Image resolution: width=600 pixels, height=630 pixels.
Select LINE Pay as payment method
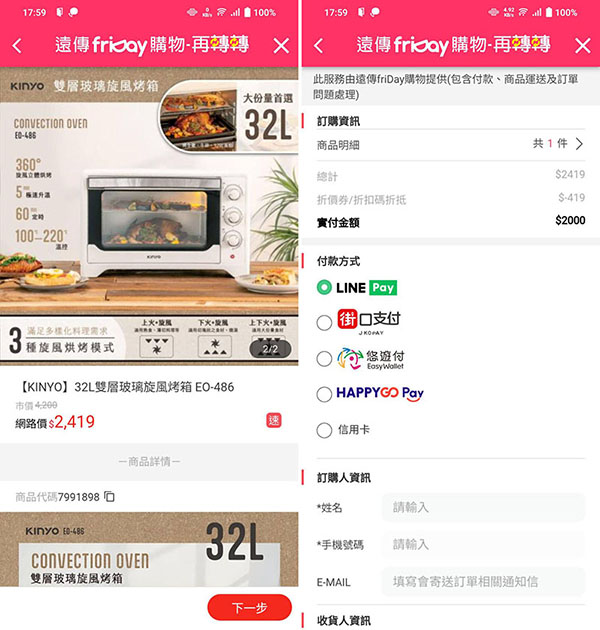pos(324,287)
